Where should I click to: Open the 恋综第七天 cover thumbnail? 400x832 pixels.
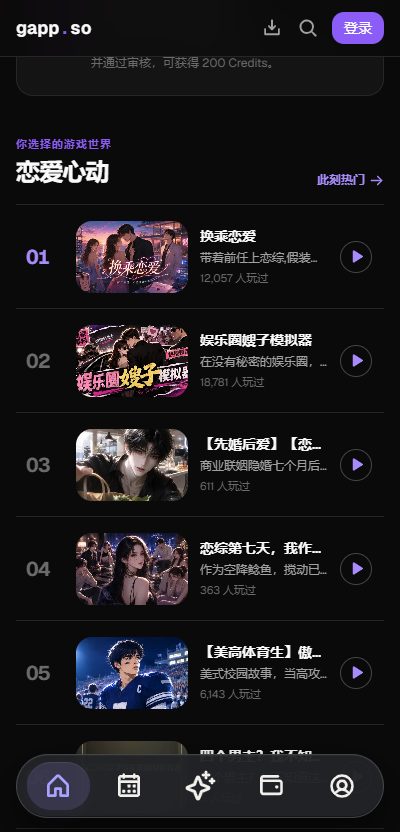[132, 569]
